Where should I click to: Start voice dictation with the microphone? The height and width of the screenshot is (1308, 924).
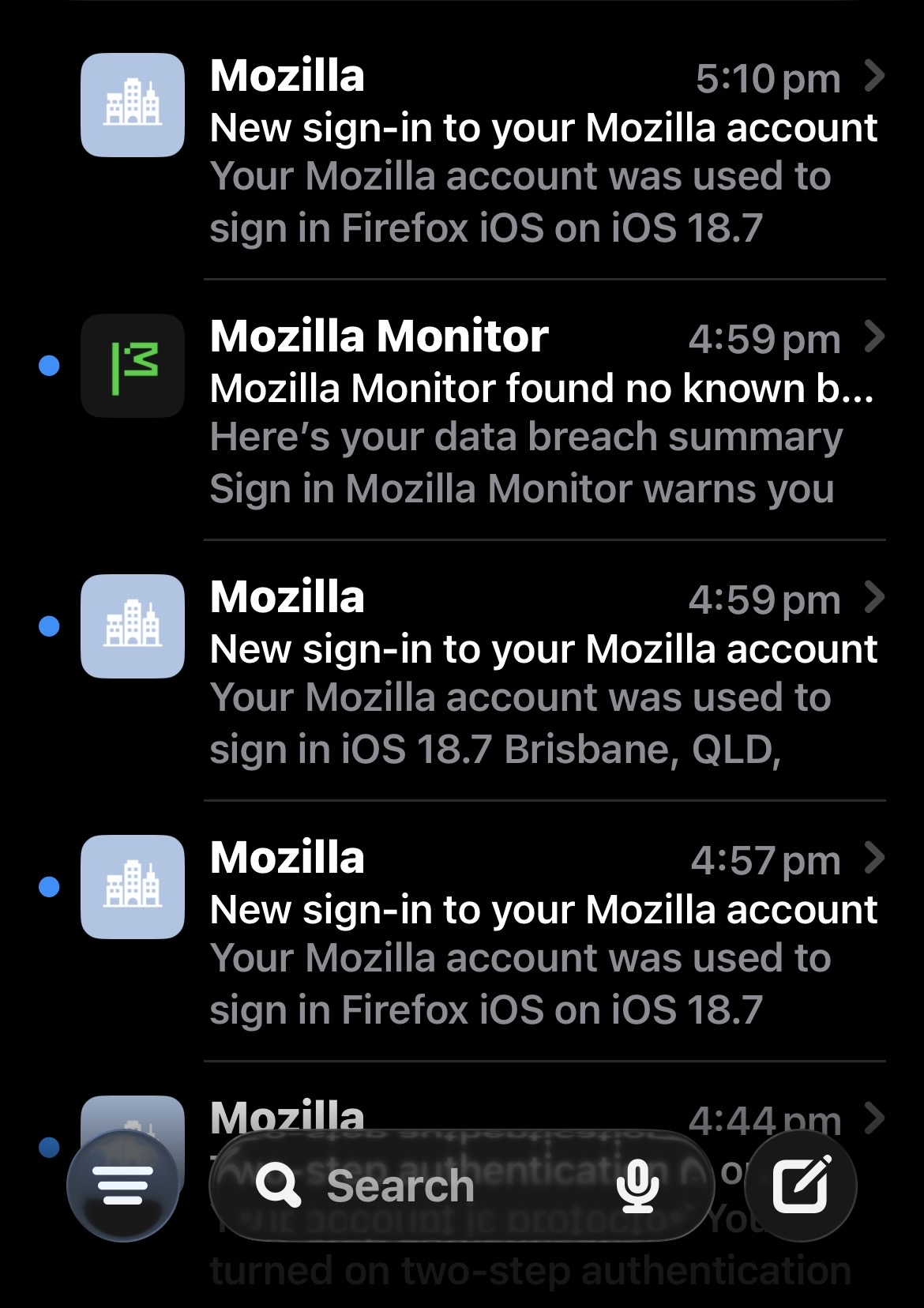point(637,1185)
